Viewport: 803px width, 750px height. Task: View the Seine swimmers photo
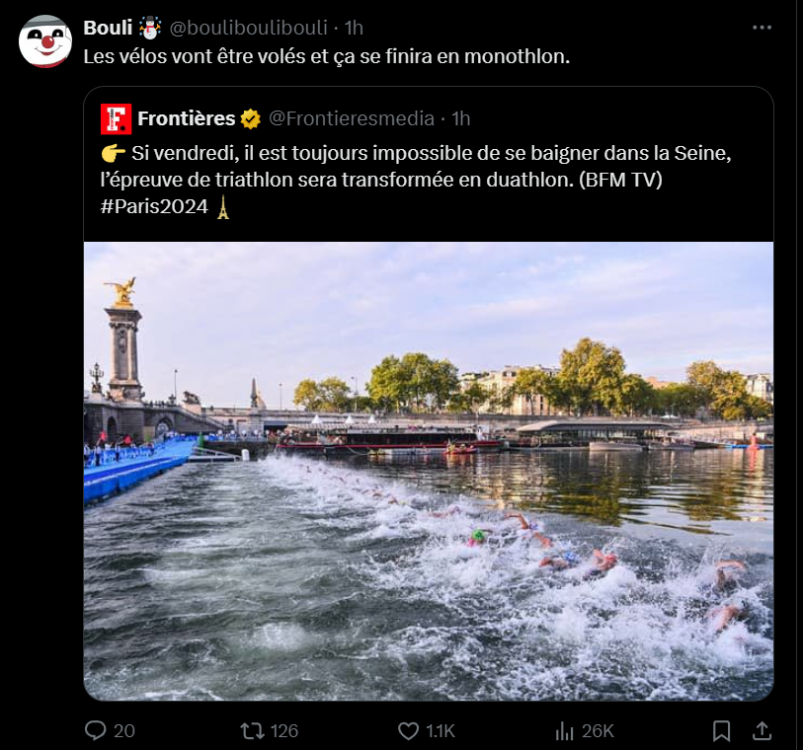pos(428,470)
